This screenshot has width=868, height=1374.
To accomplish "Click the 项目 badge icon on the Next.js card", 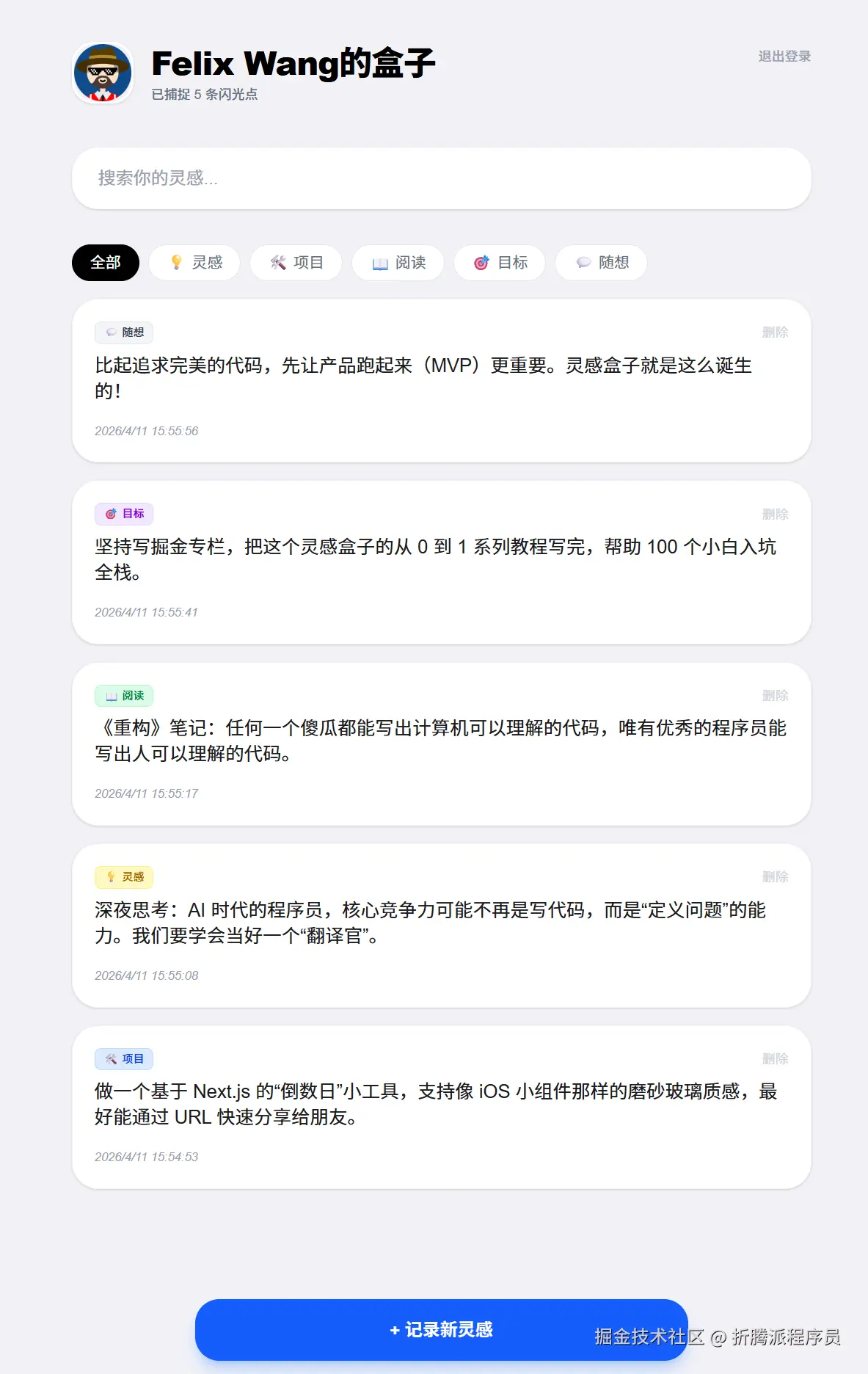I will pyautogui.click(x=110, y=1058).
